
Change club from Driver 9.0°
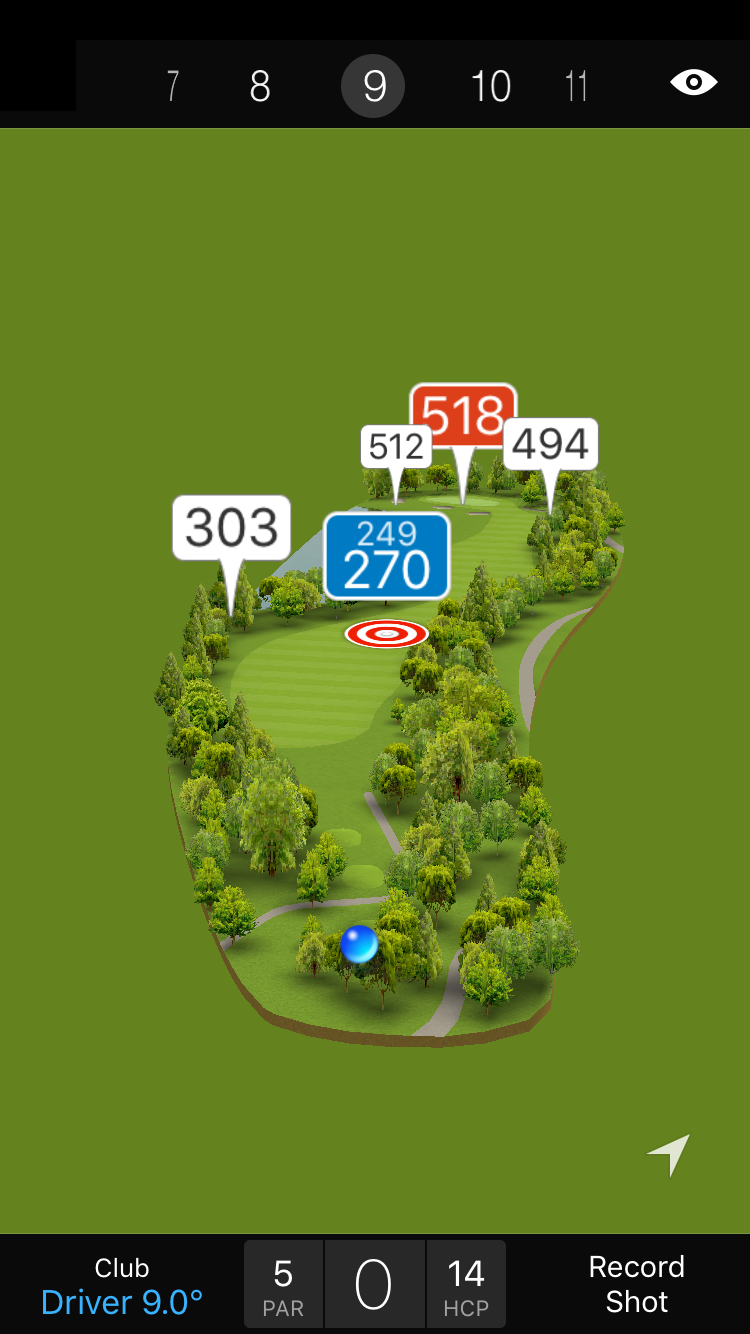[122, 1285]
